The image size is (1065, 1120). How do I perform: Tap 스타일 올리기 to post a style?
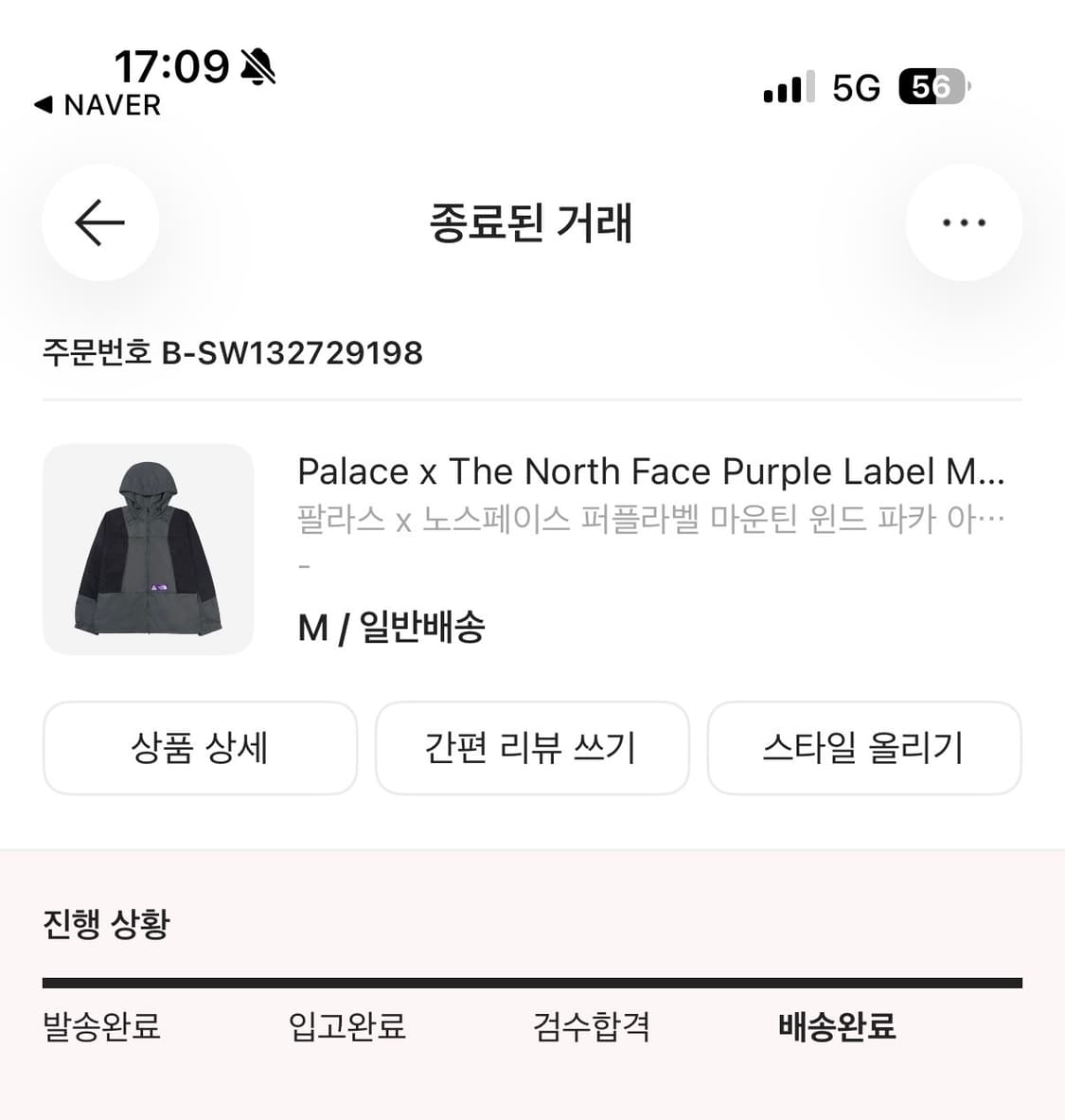click(864, 748)
